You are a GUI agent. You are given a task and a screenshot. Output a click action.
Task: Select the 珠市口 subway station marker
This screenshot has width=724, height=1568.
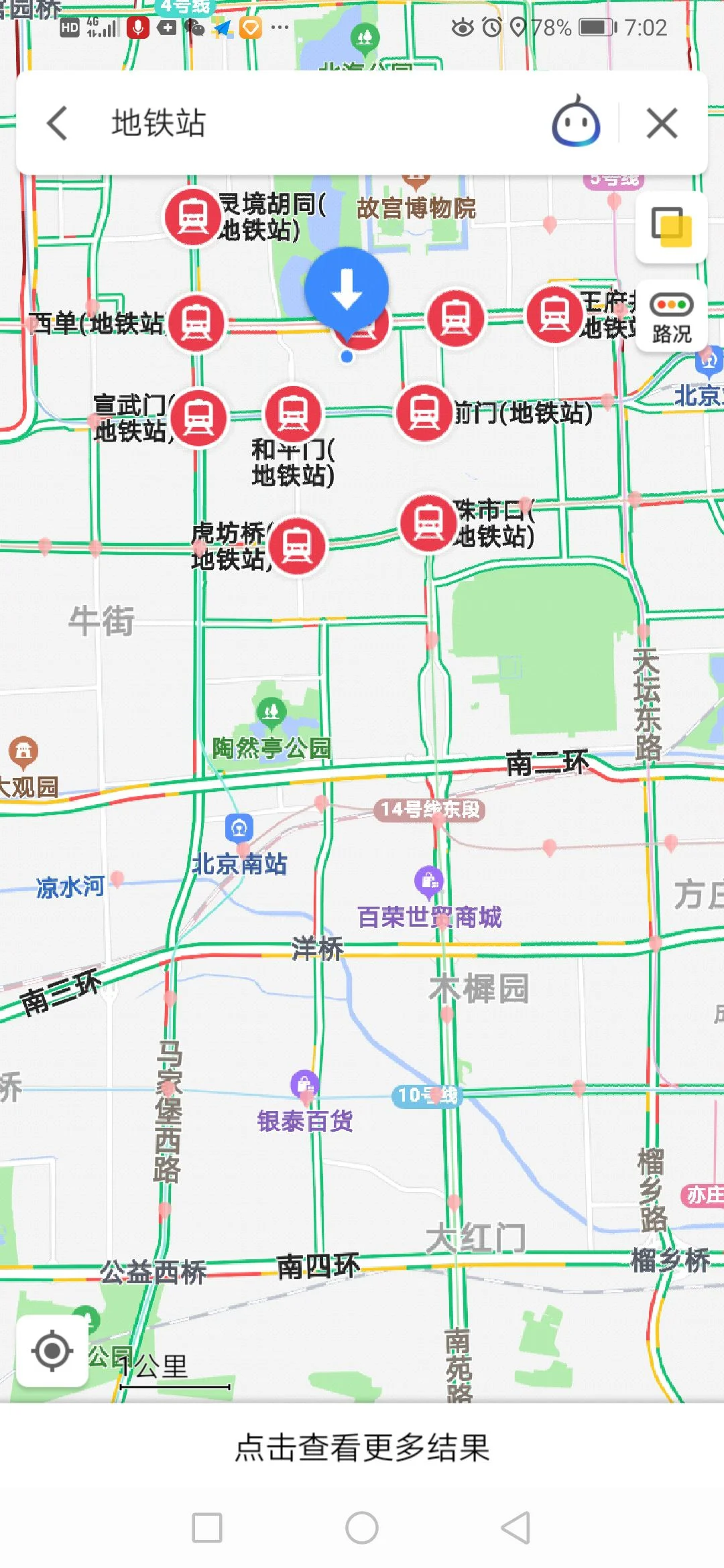(x=428, y=523)
